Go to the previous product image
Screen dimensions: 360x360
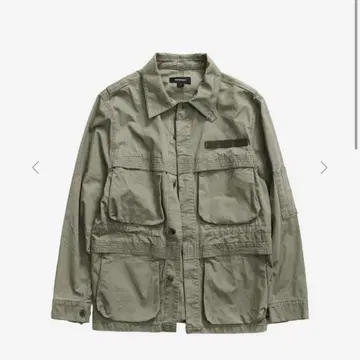pos(36,167)
